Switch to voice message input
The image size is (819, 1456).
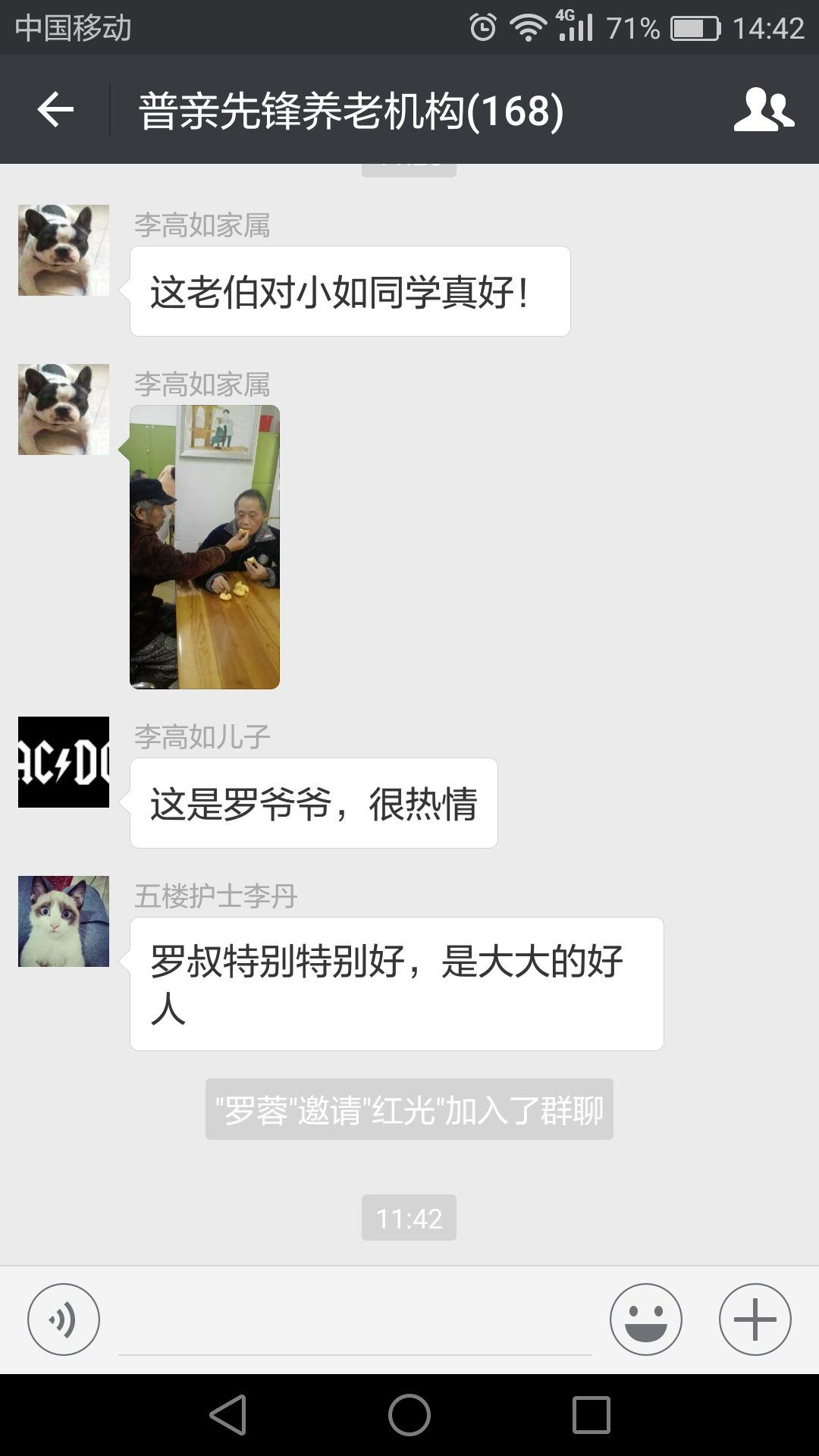64,1319
